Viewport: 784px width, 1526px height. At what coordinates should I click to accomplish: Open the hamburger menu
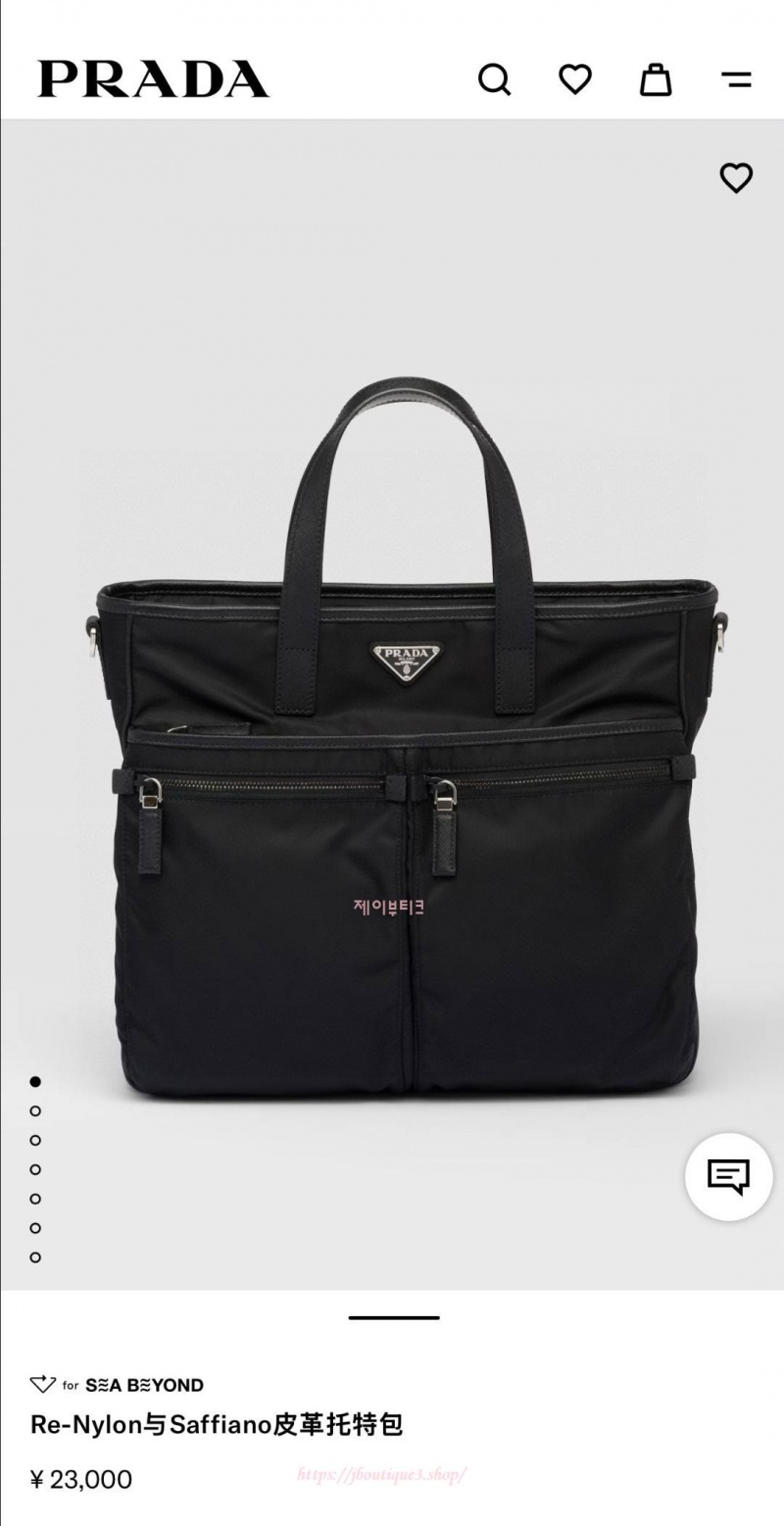coord(736,79)
